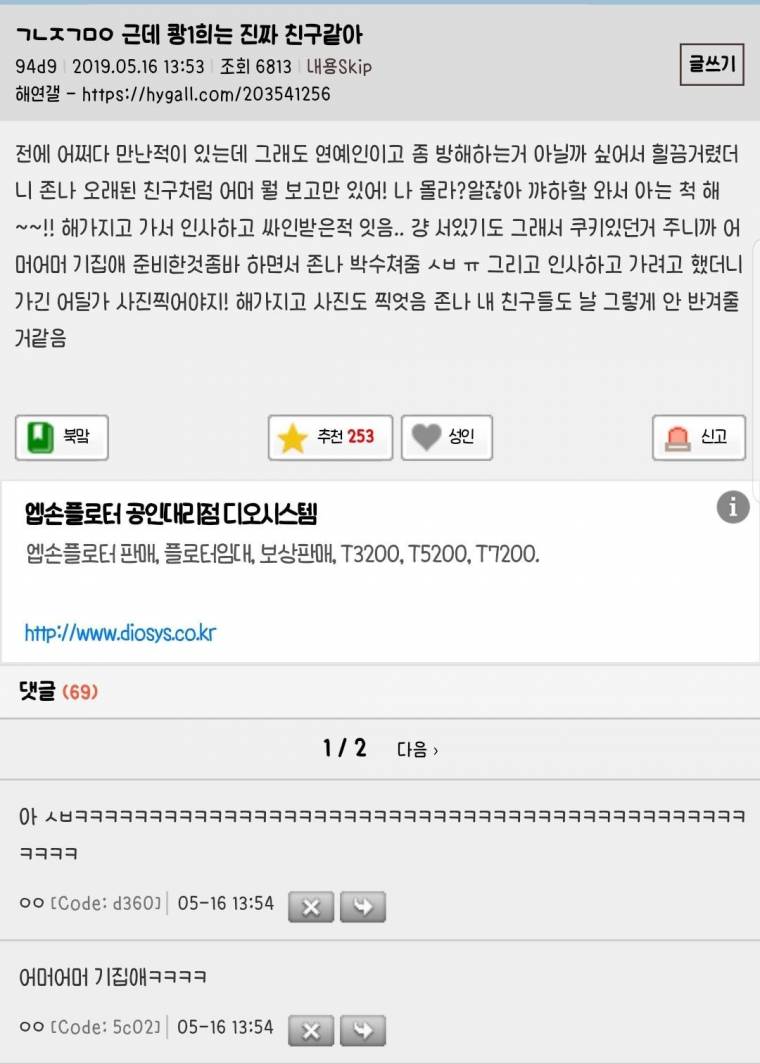
Task: Reply to comment by Code d360
Action: (362, 907)
